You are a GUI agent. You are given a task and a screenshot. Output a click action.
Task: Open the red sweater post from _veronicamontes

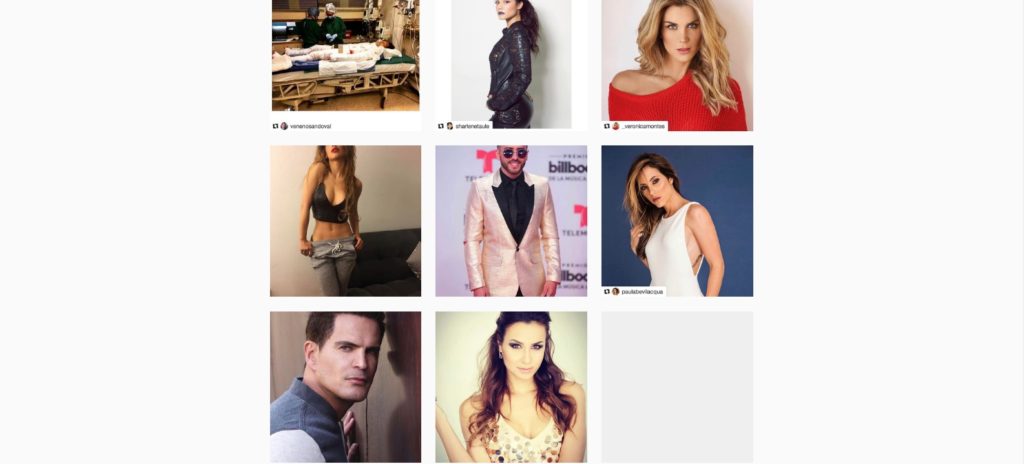(677, 60)
